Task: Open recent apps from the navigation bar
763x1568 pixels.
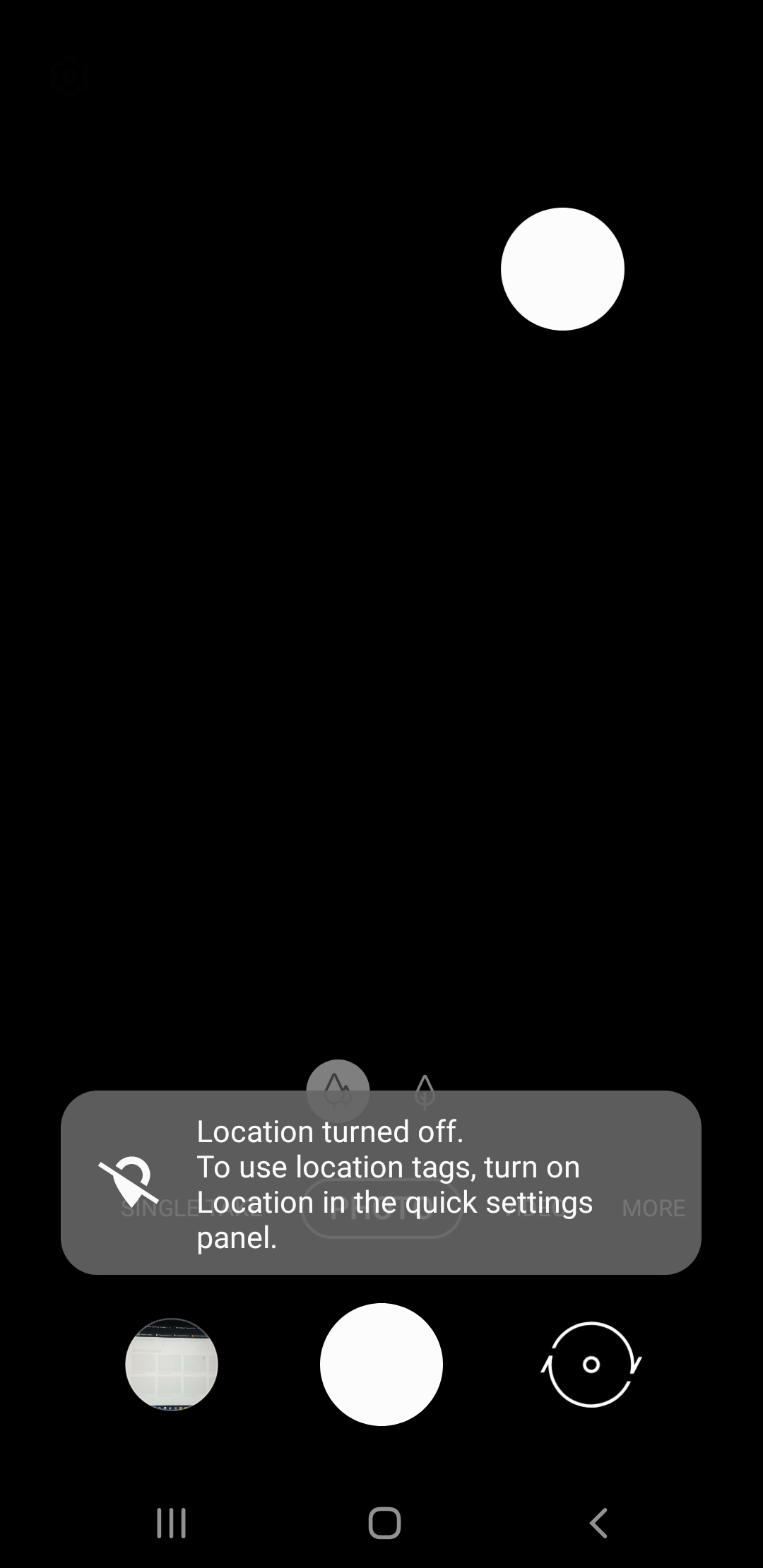Action: click(171, 1523)
